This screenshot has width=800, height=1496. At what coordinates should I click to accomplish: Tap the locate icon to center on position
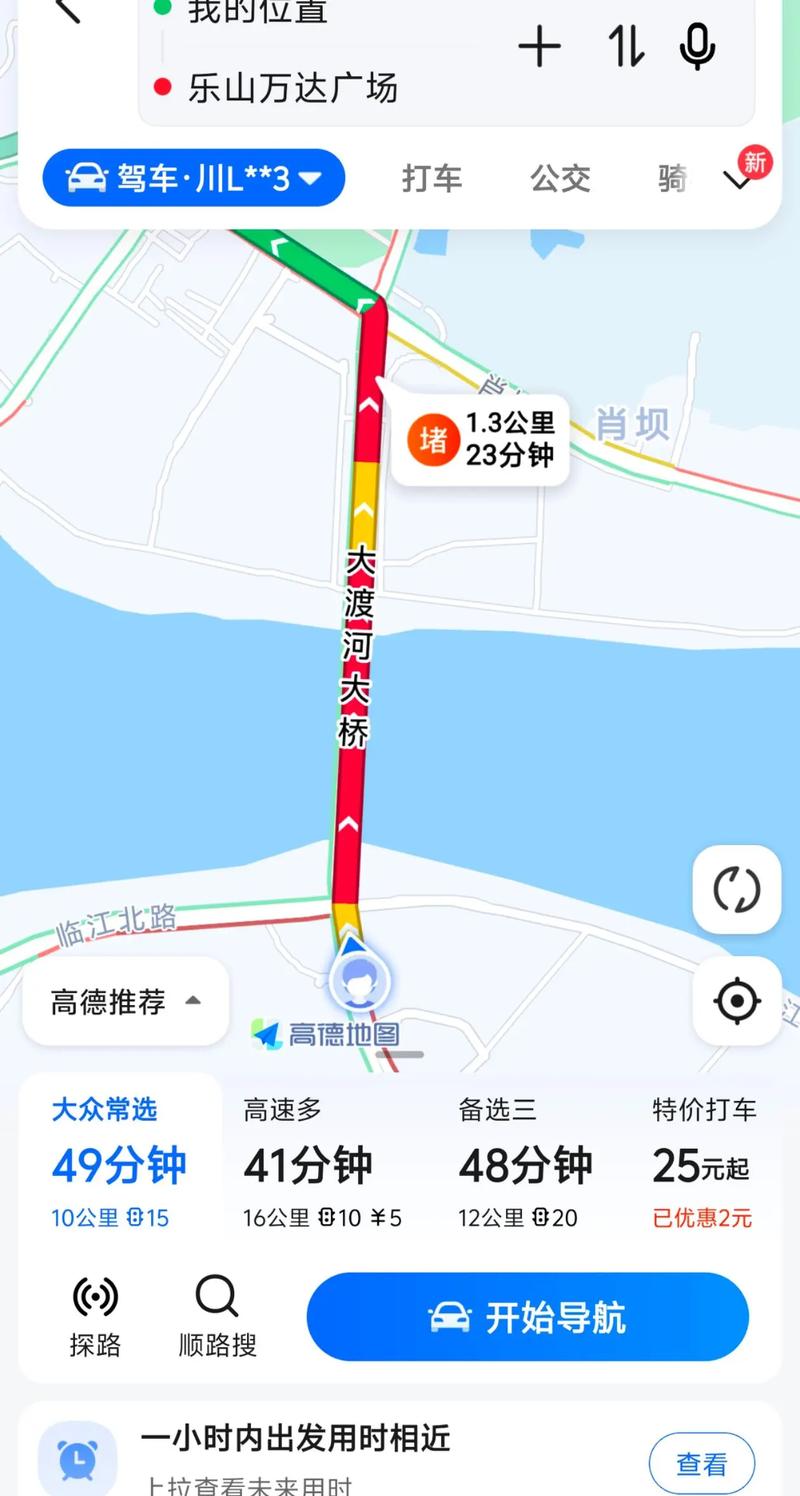736,1000
